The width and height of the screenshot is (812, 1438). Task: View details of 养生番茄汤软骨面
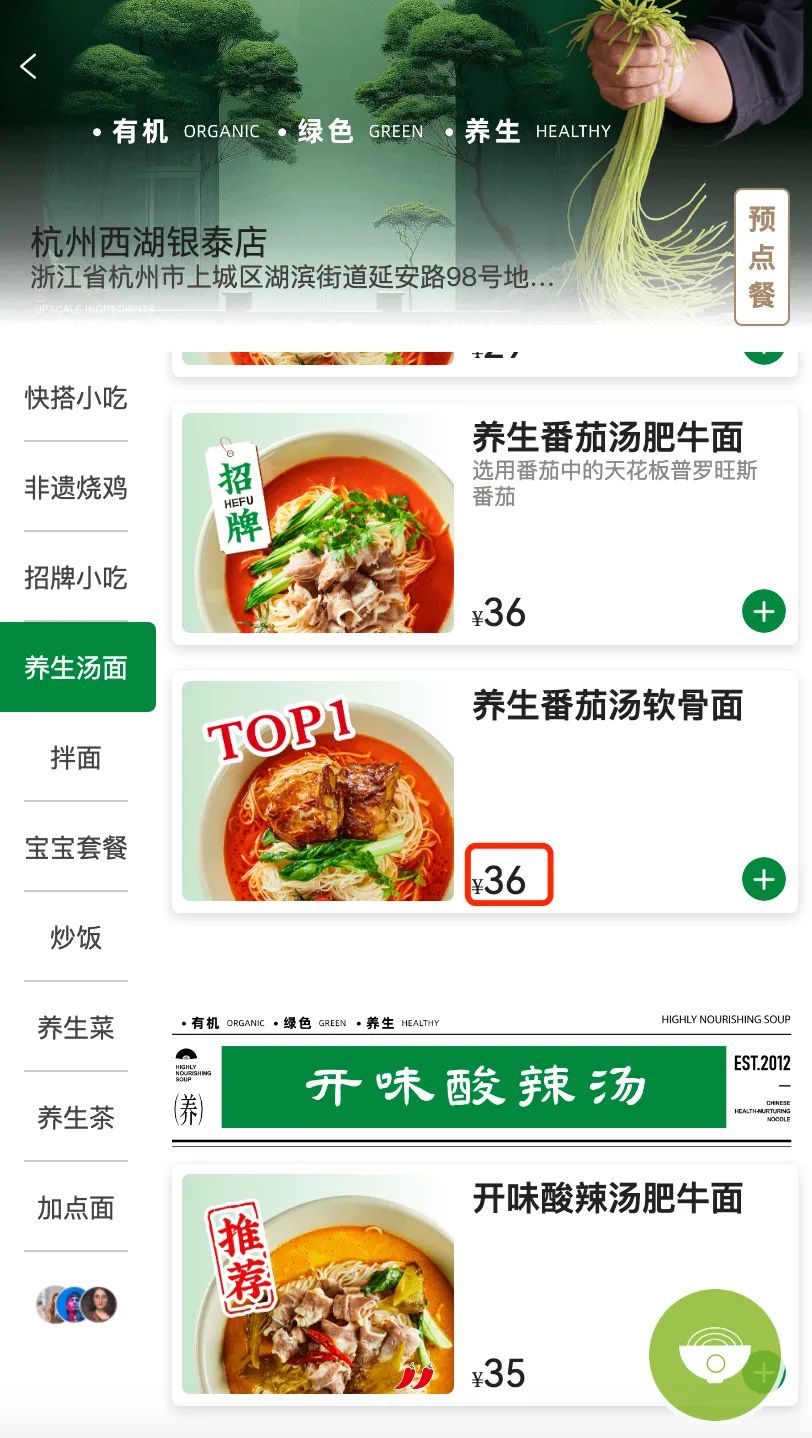pos(606,706)
